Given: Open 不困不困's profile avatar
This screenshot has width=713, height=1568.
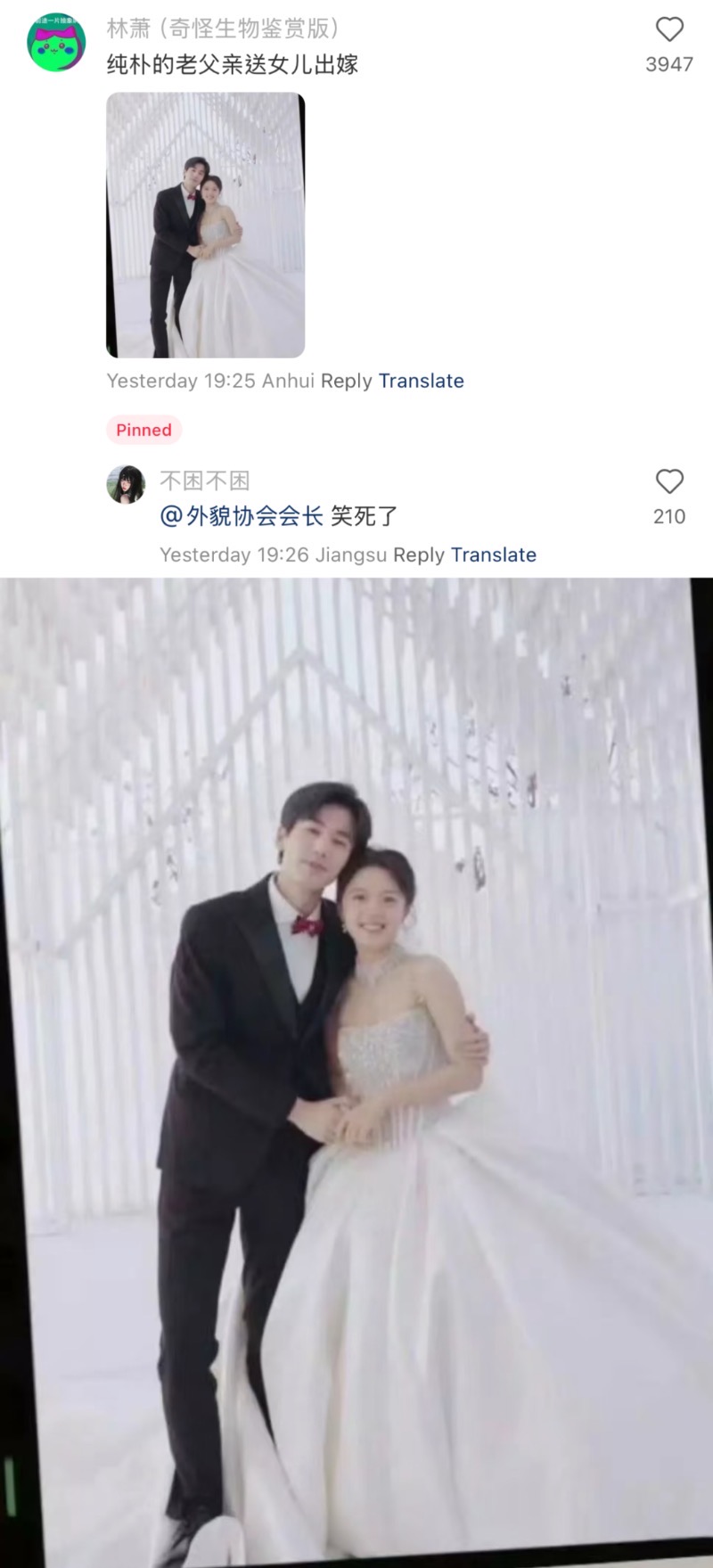Looking at the screenshot, I should pos(127,484).
